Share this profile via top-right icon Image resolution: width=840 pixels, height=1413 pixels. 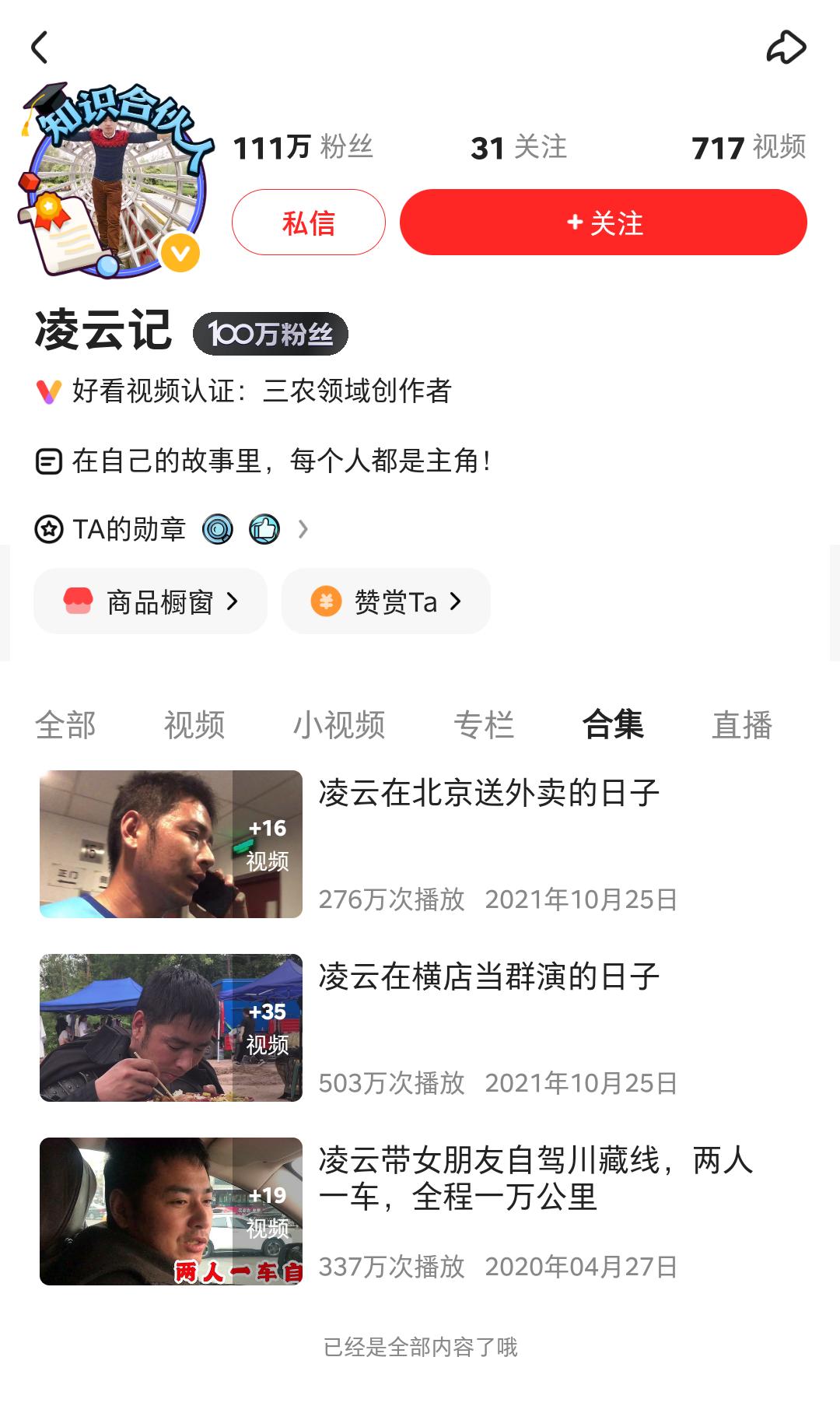click(x=786, y=47)
